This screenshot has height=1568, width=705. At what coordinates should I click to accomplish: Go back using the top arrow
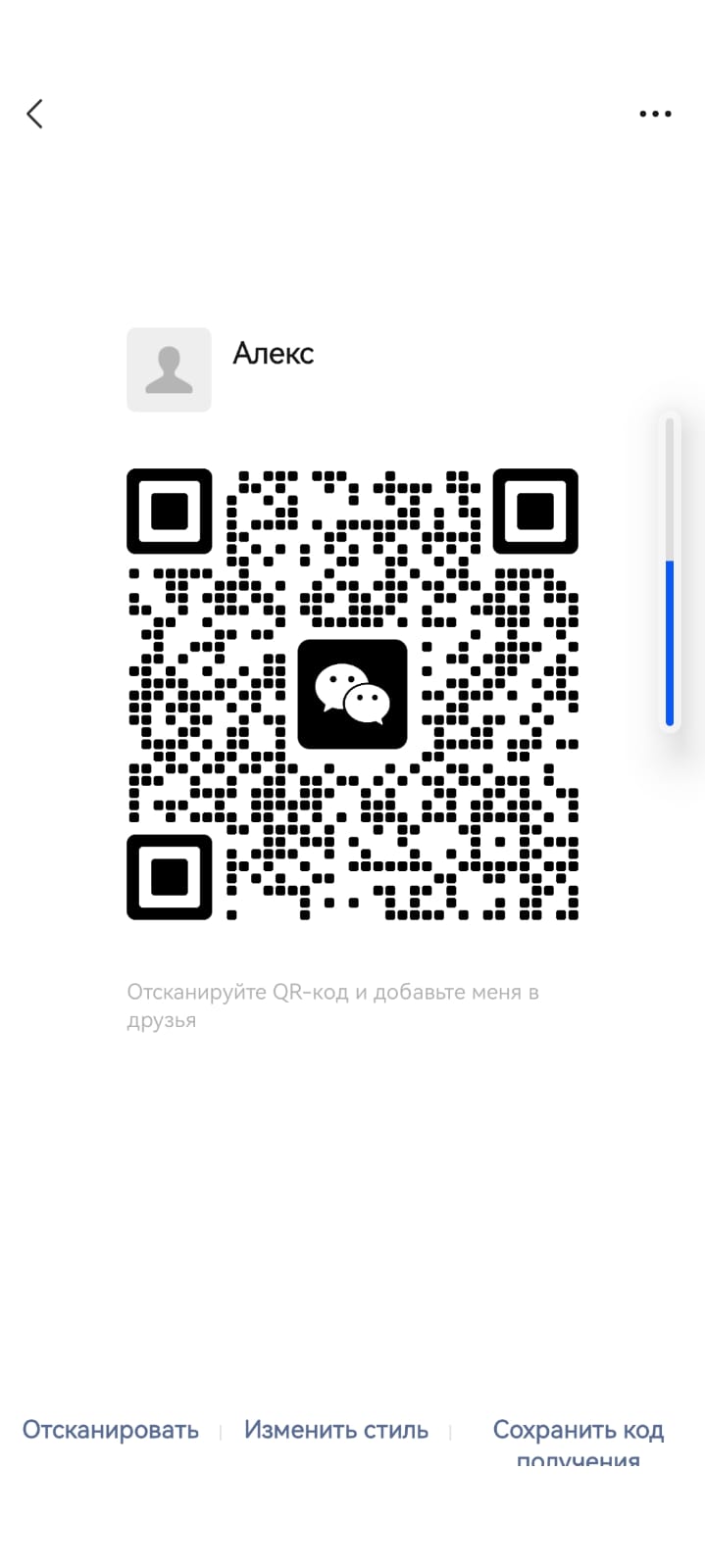(35, 114)
